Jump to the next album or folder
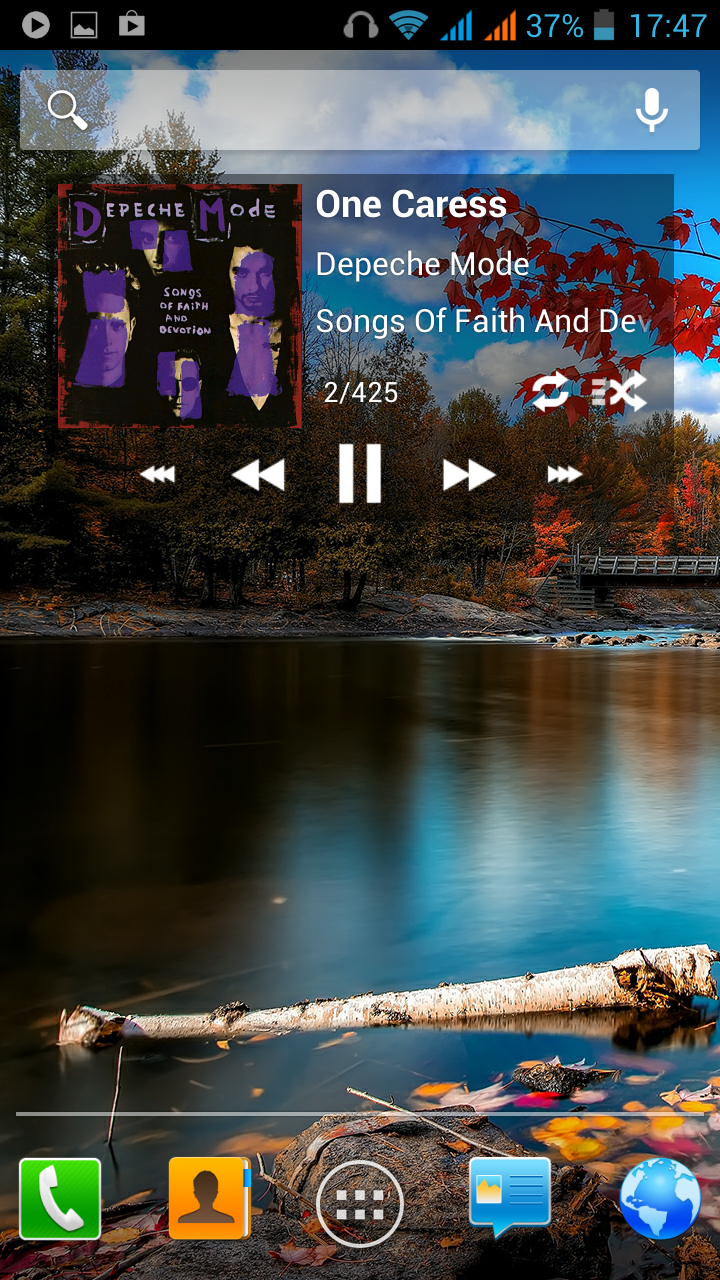Viewport: 720px width, 1280px height. [x=564, y=475]
